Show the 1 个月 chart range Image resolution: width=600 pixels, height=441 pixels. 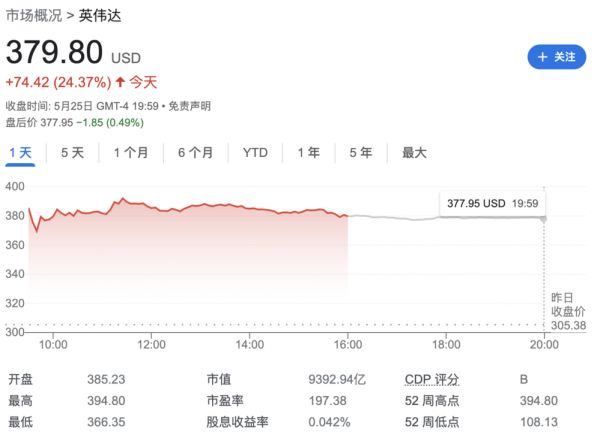point(131,153)
